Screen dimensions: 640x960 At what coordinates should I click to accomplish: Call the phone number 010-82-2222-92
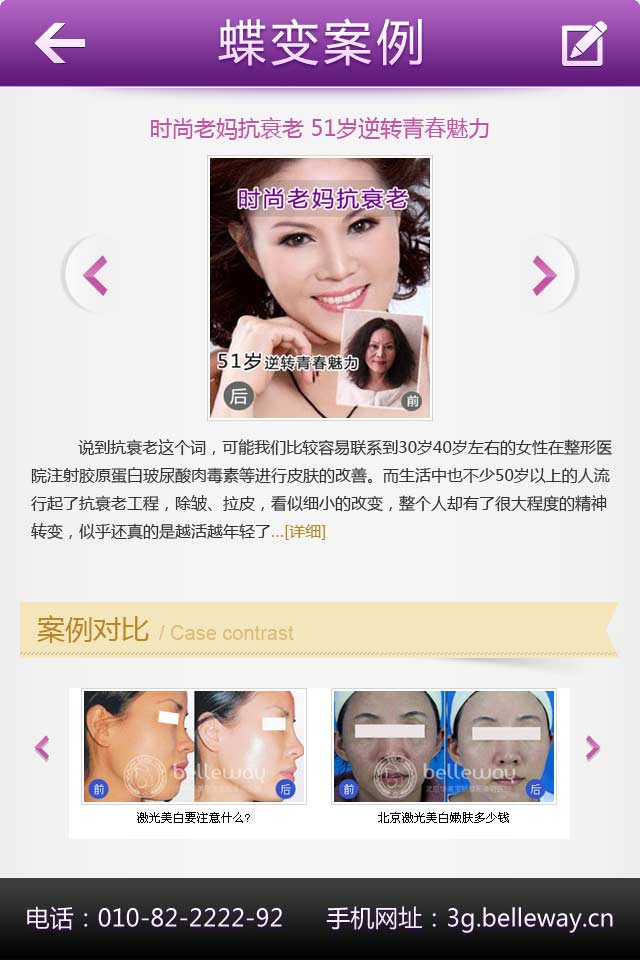154,918
